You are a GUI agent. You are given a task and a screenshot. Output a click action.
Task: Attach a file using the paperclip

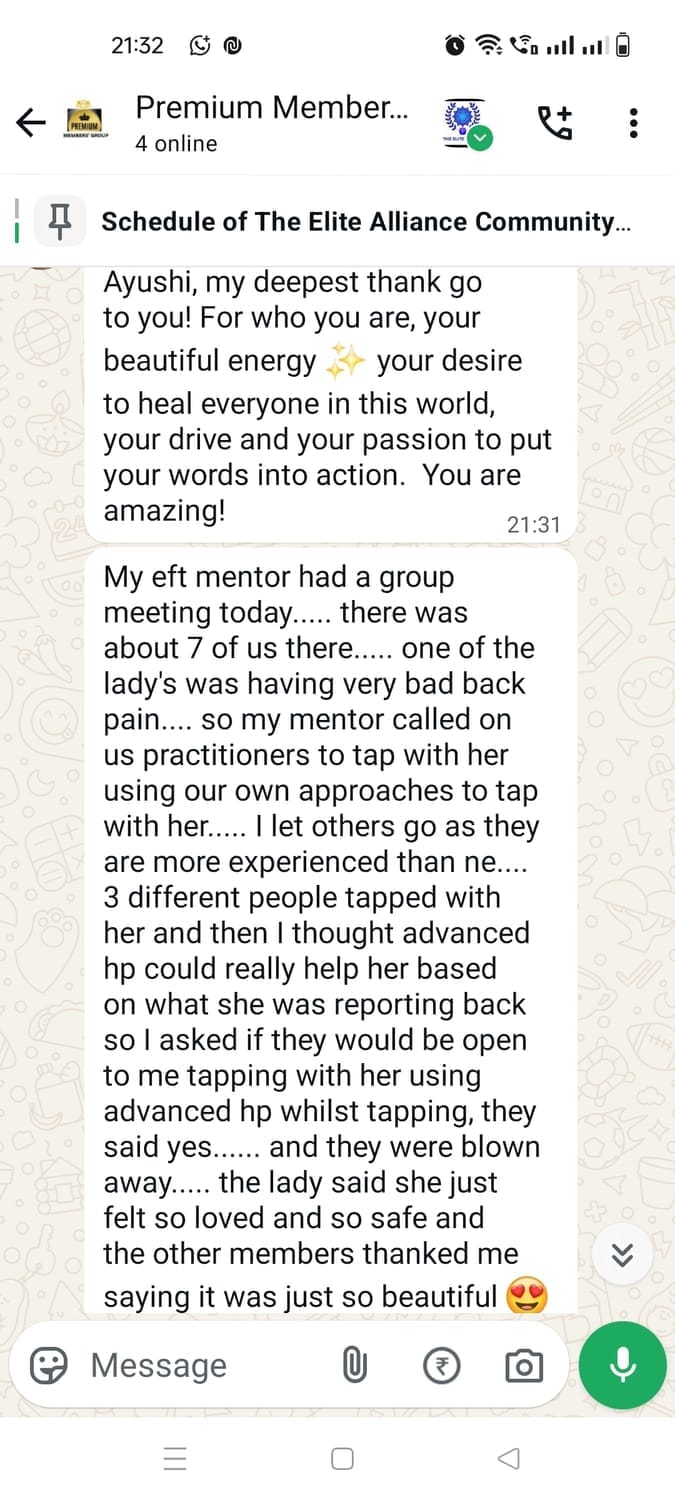[354, 1365]
